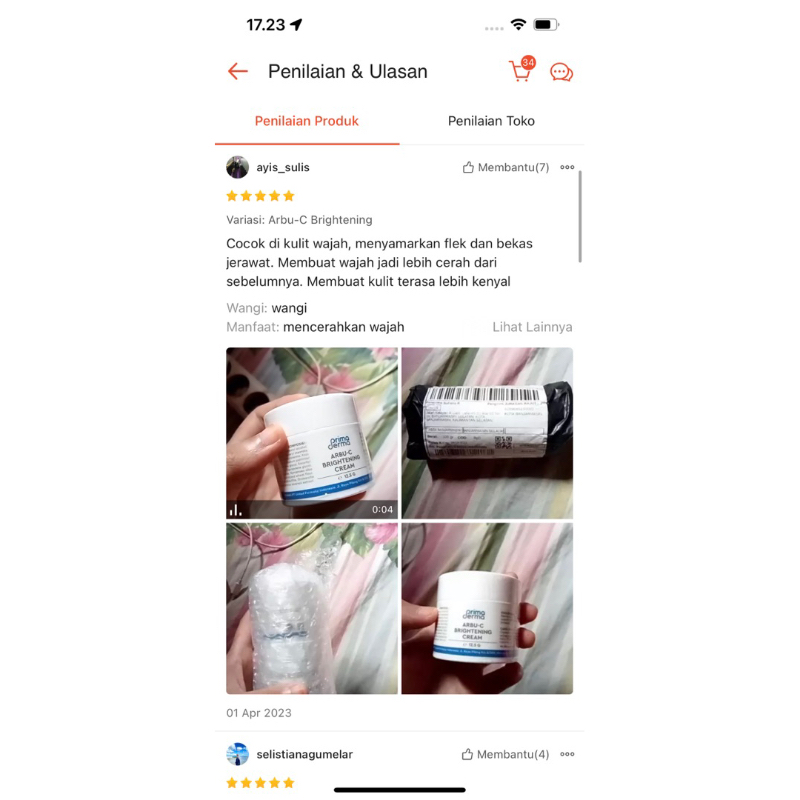Open the cream jar photo on pink bedsheet
800x800 pixels.
(x=487, y=608)
